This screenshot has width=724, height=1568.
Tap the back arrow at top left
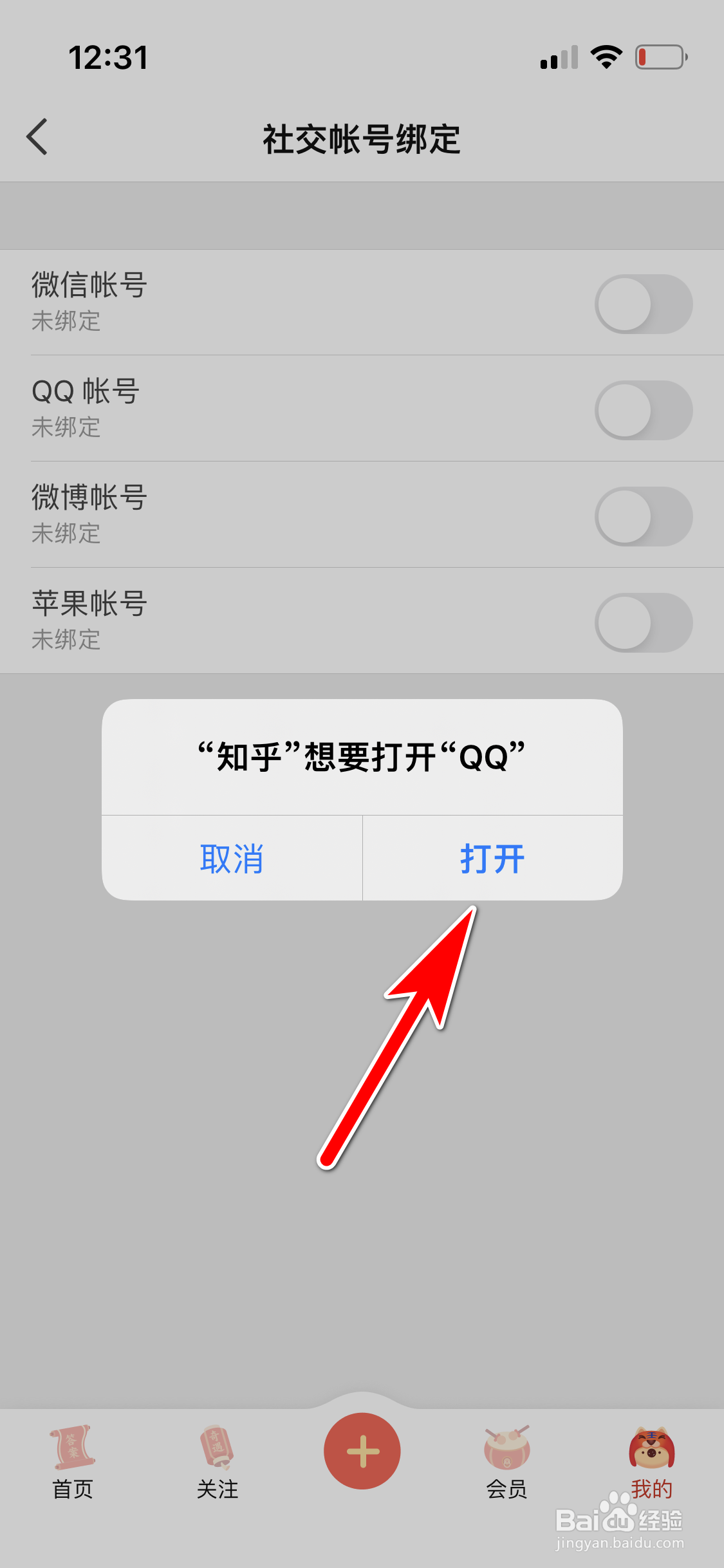(37, 137)
